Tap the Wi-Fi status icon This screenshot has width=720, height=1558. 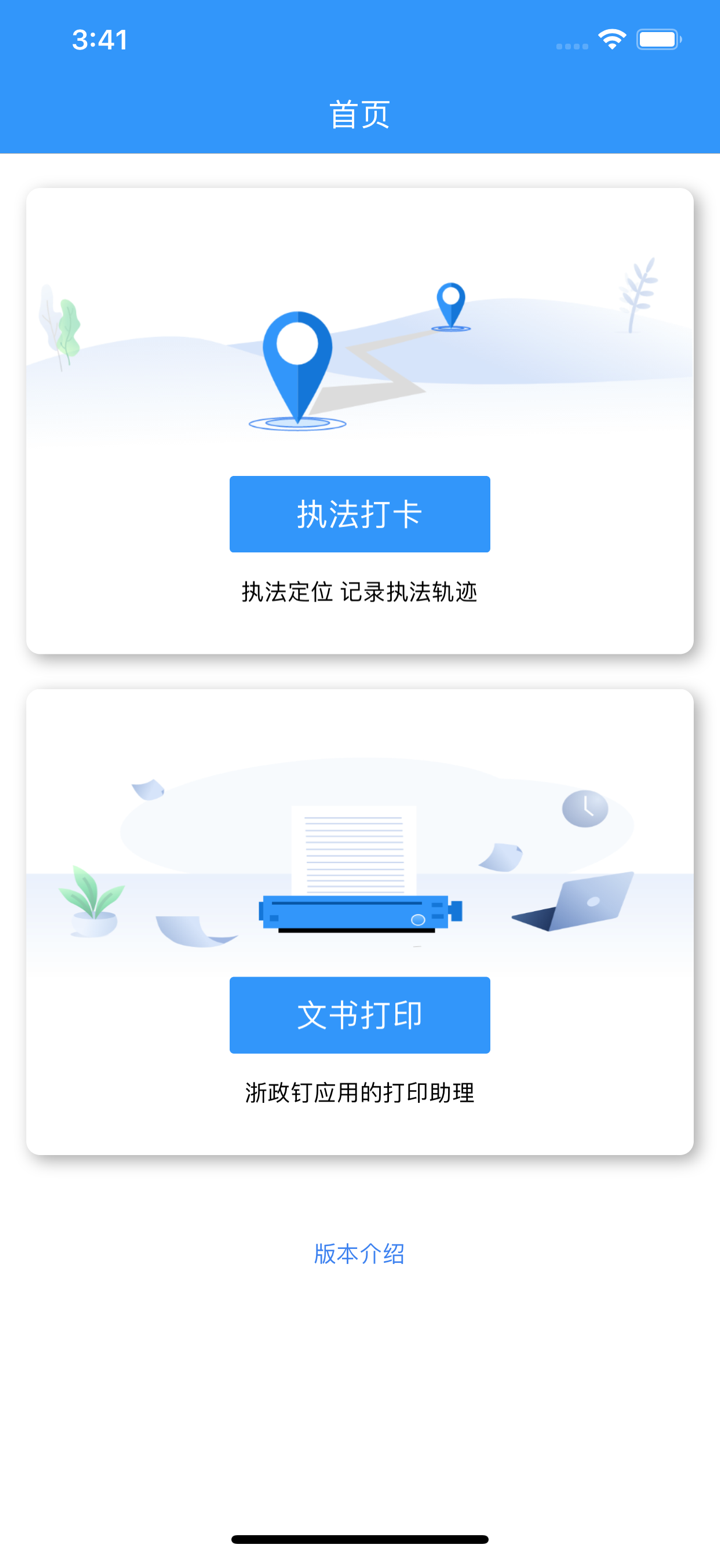pyautogui.click(x=612, y=38)
